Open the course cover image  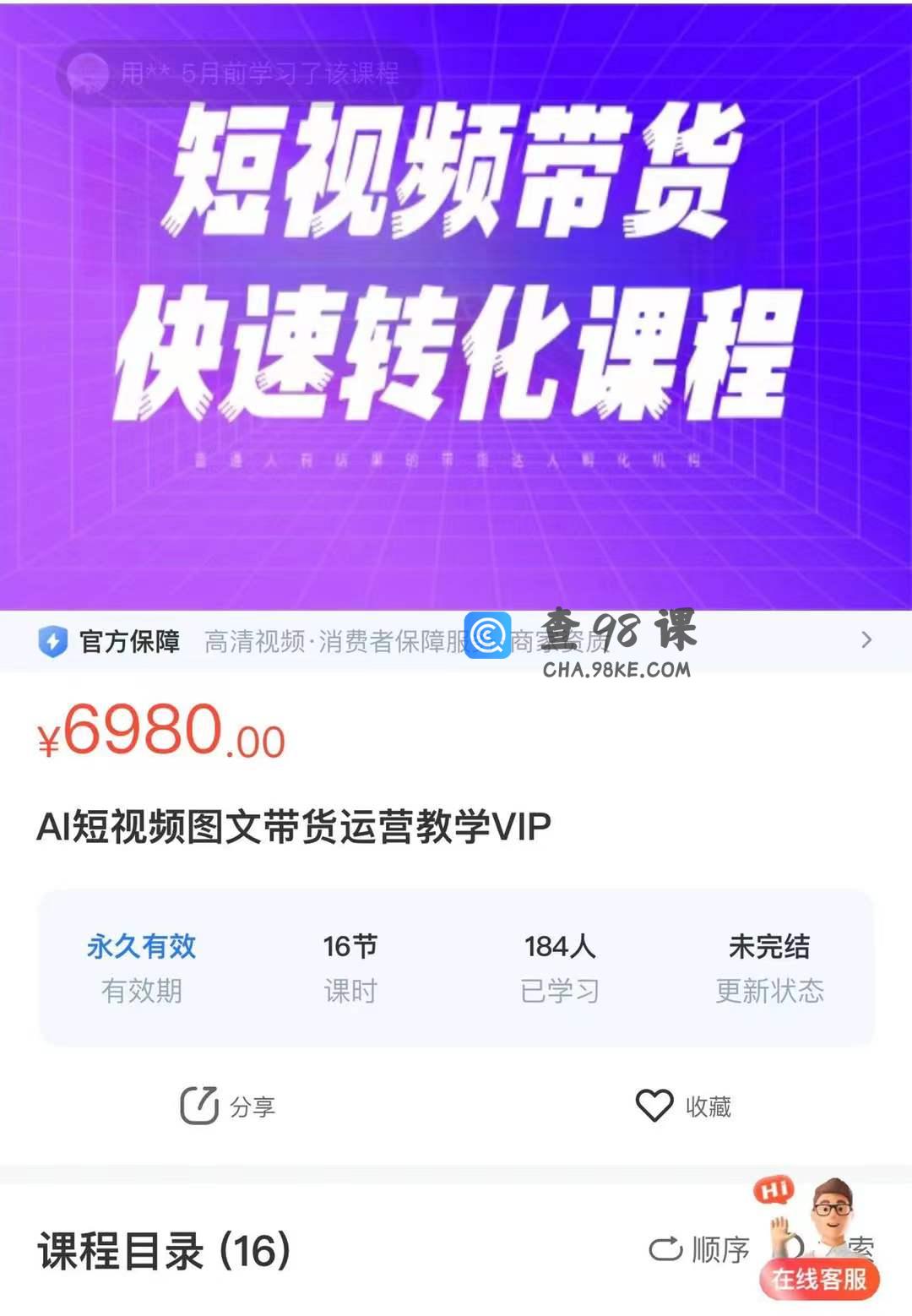[456, 304]
